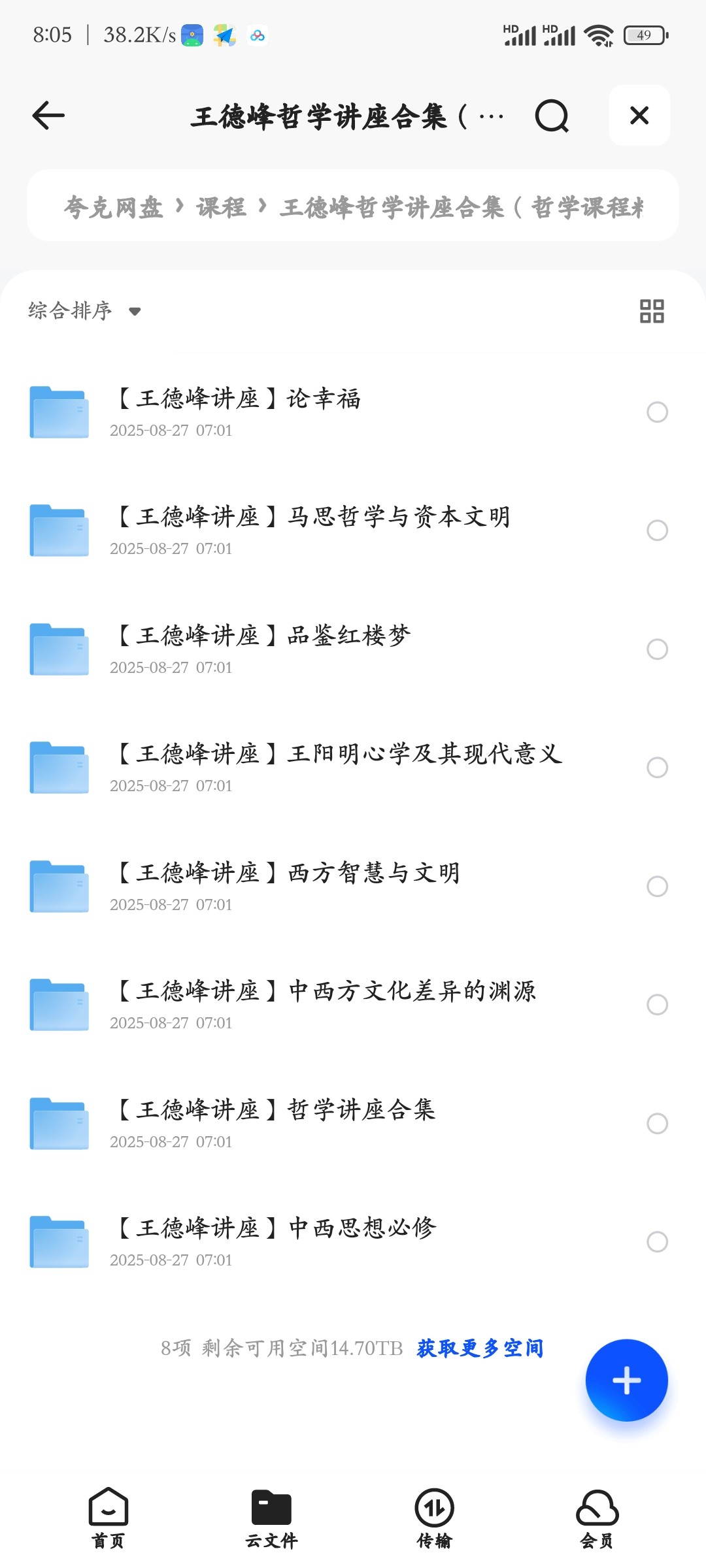The width and height of the screenshot is (706, 1568).
Task: Select the 品鉴红楼梦 folder checkbox circle
Action: click(657, 649)
